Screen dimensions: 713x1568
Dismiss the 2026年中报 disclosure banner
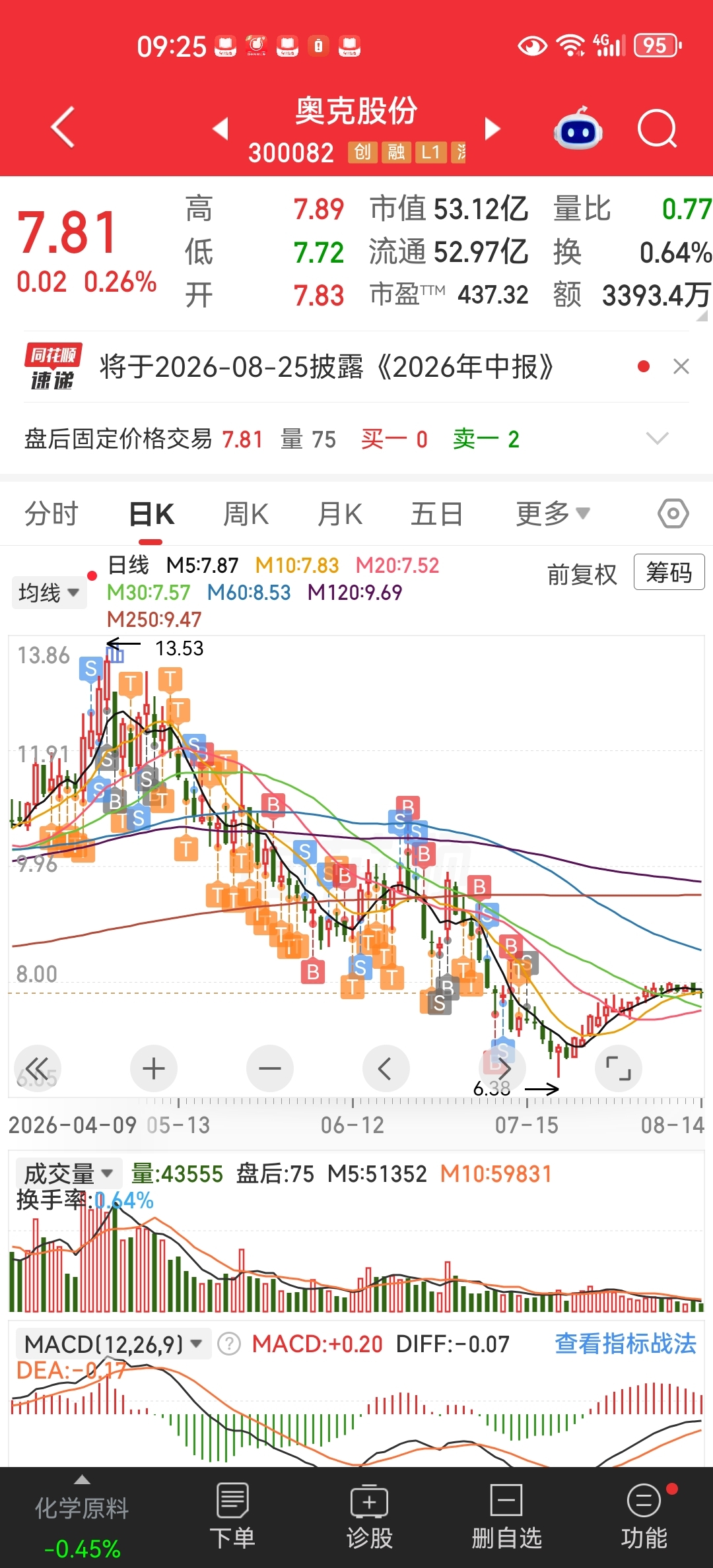click(x=681, y=366)
